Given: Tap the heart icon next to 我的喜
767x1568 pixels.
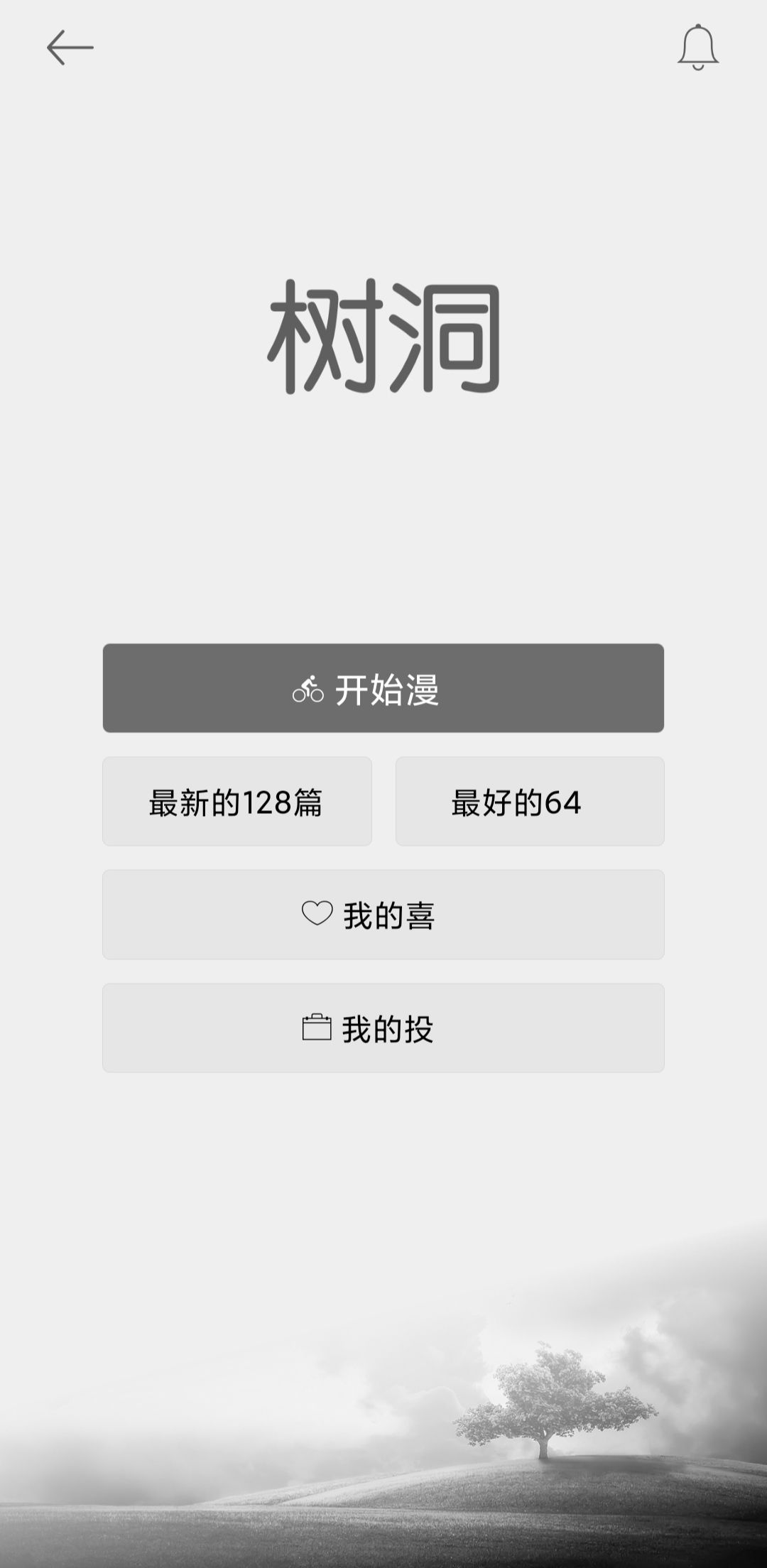Looking at the screenshot, I should pyautogui.click(x=317, y=915).
